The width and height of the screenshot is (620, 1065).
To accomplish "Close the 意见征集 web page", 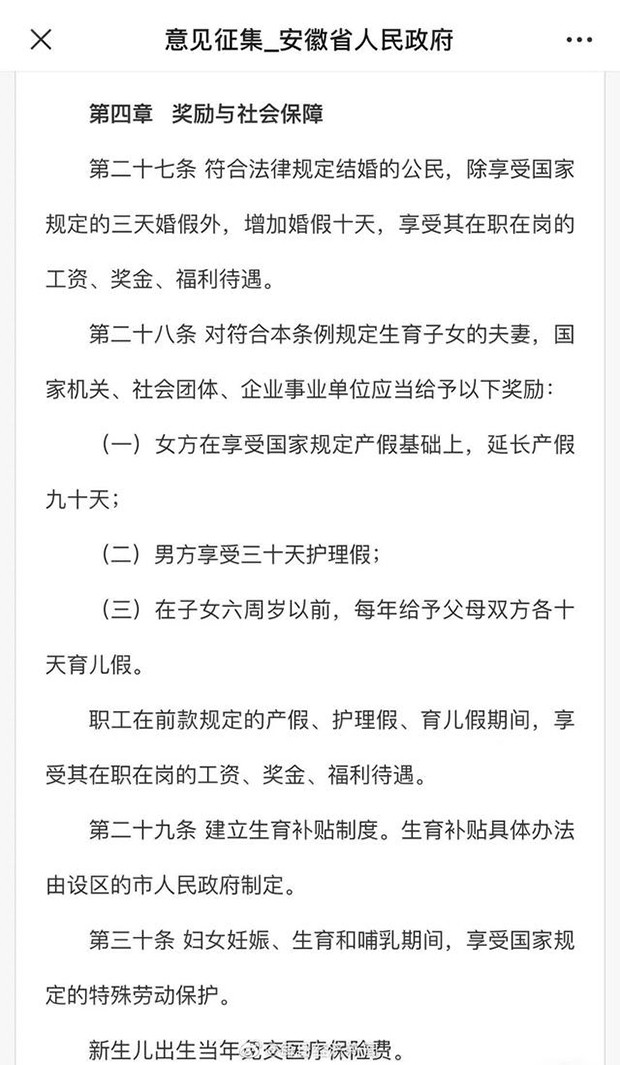I will 41,40.
